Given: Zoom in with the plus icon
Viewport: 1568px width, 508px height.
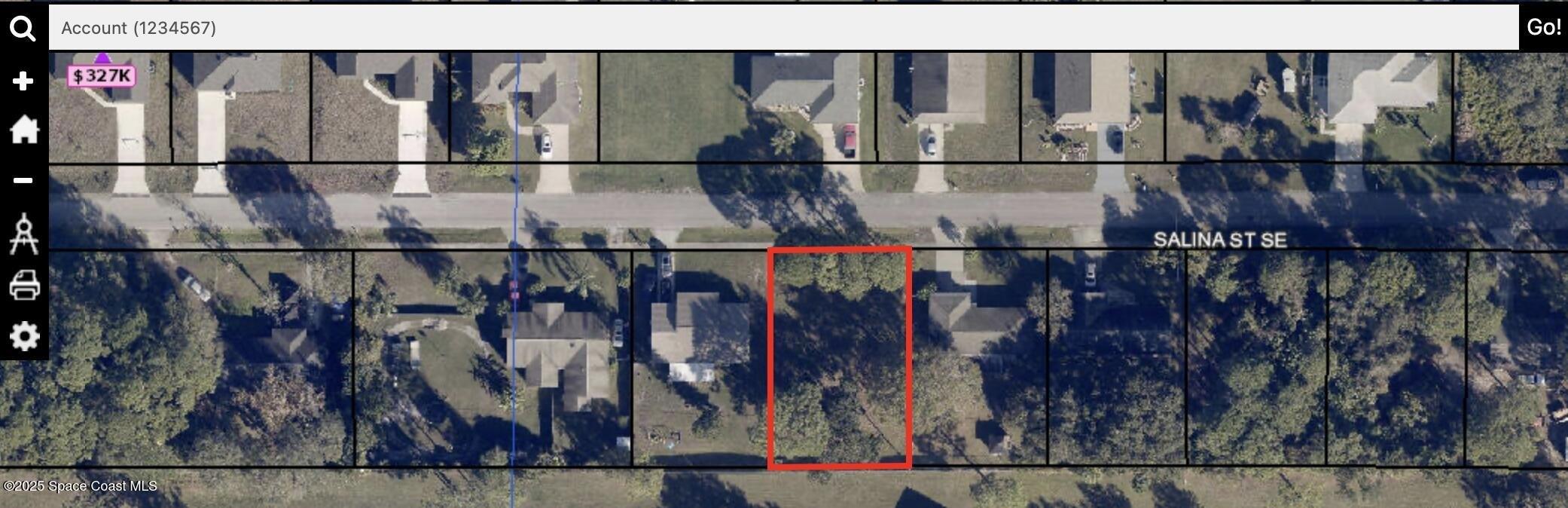Looking at the screenshot, I should tap(23, 81).
